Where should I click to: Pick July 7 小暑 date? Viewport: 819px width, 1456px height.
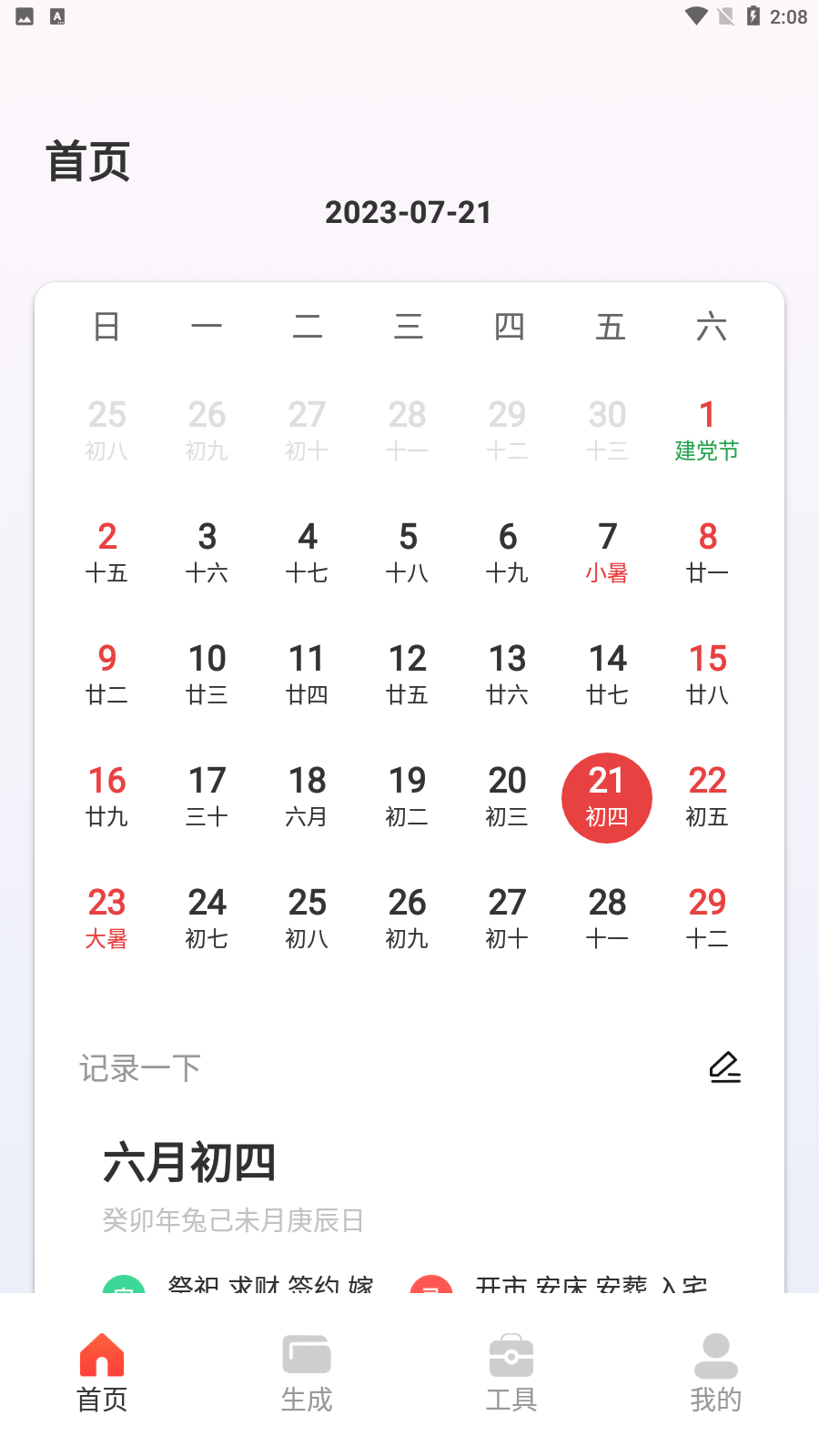607,552
